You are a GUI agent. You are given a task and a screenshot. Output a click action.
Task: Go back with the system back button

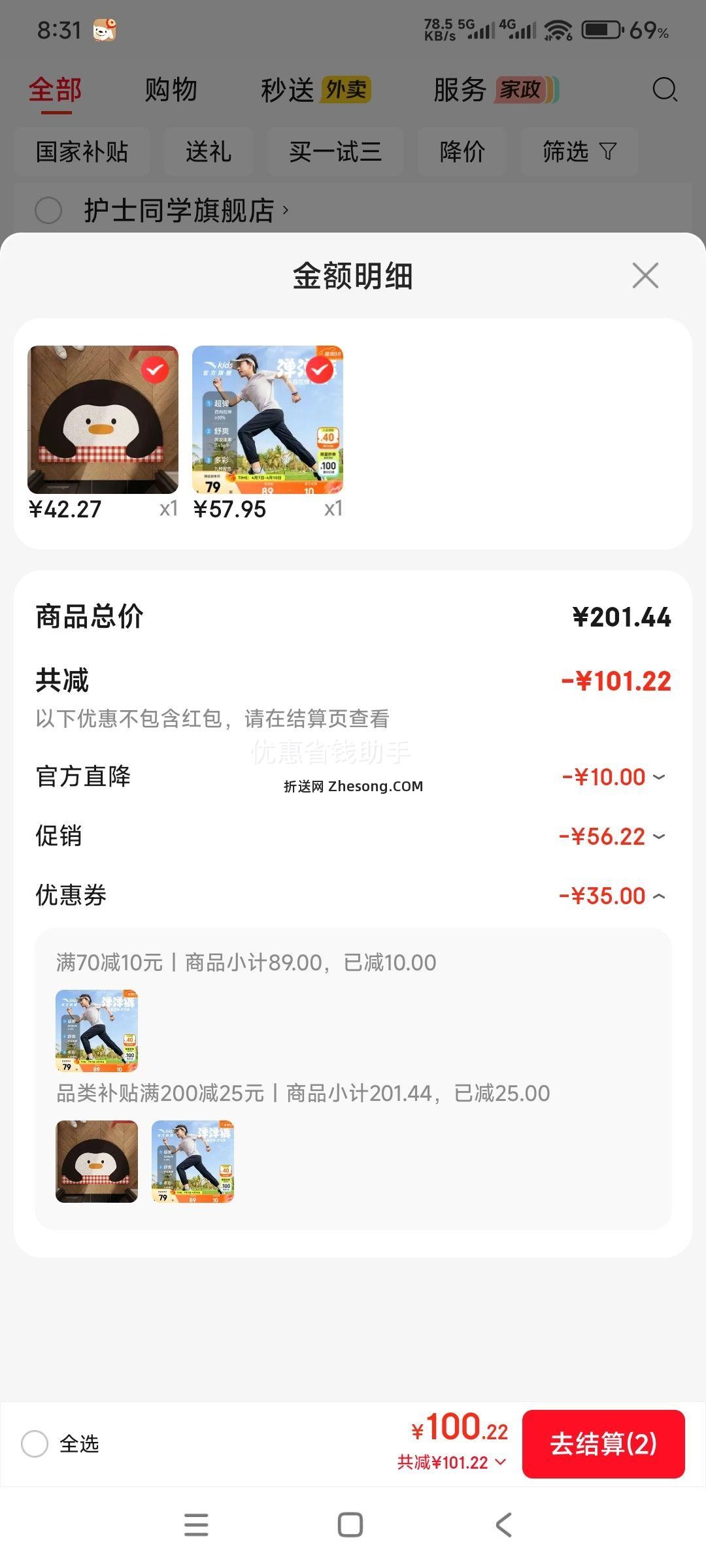[x=503, y=1525]
